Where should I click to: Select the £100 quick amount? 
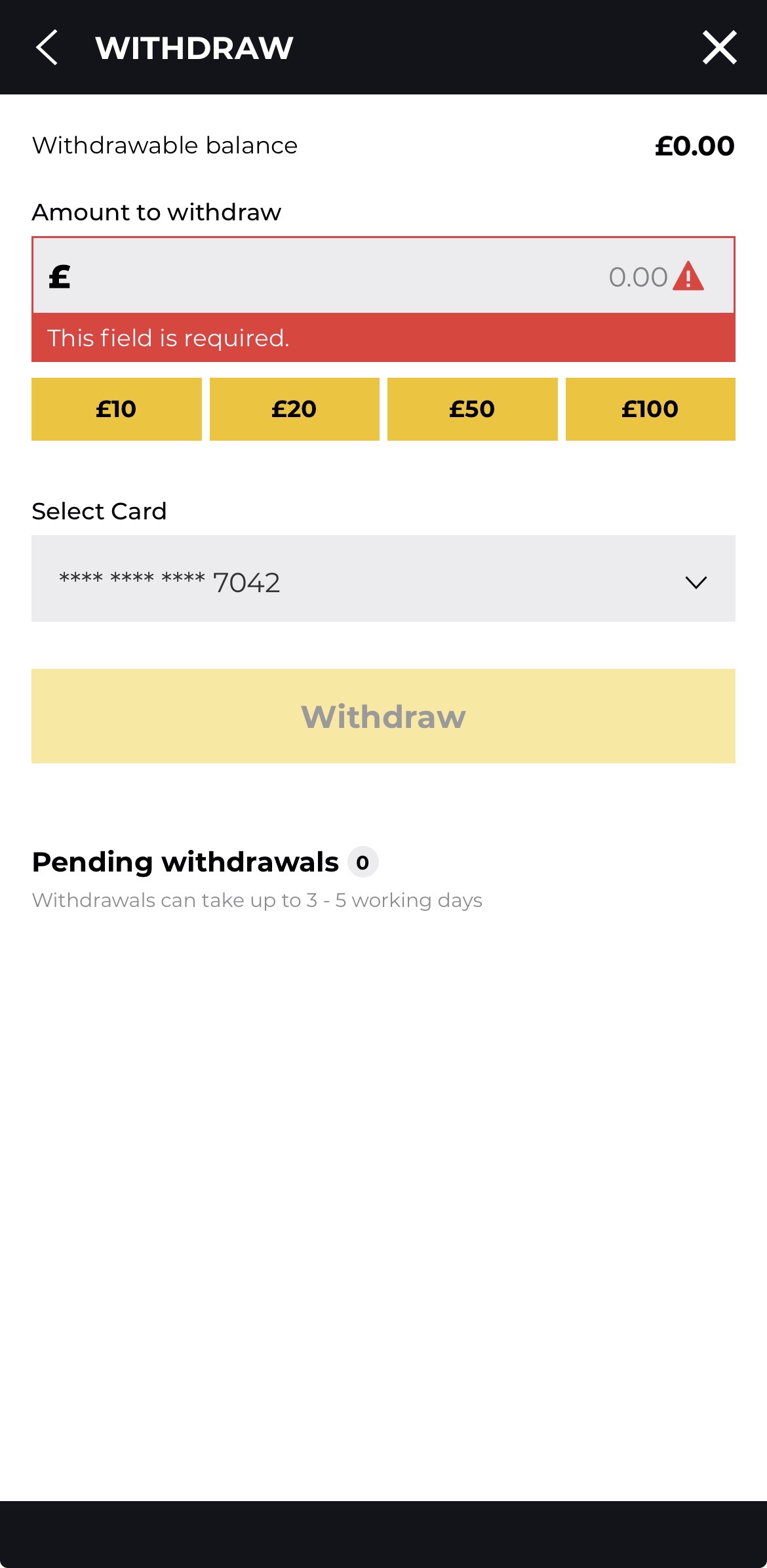point(650,409)
